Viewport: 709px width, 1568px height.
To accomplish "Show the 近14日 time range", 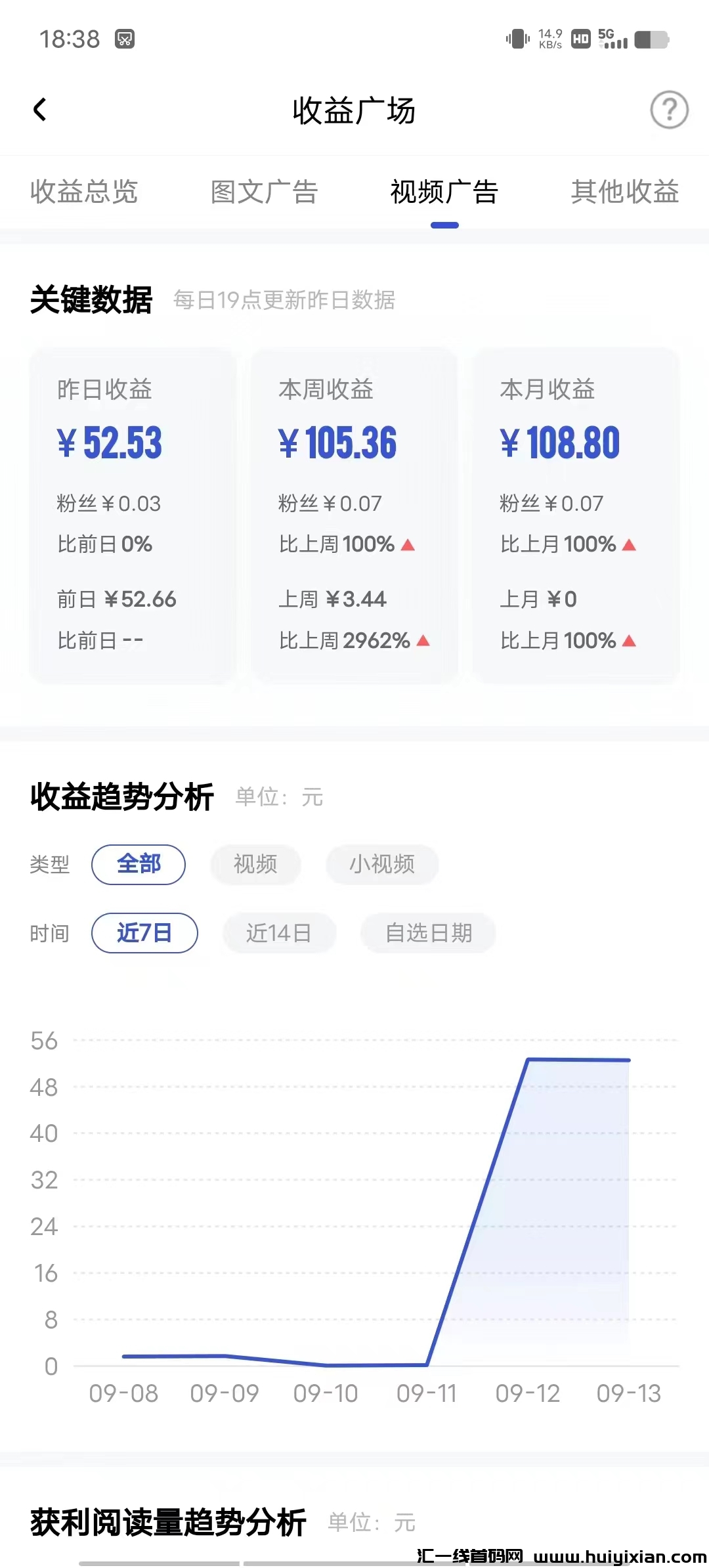I will [x=279, y=933].
